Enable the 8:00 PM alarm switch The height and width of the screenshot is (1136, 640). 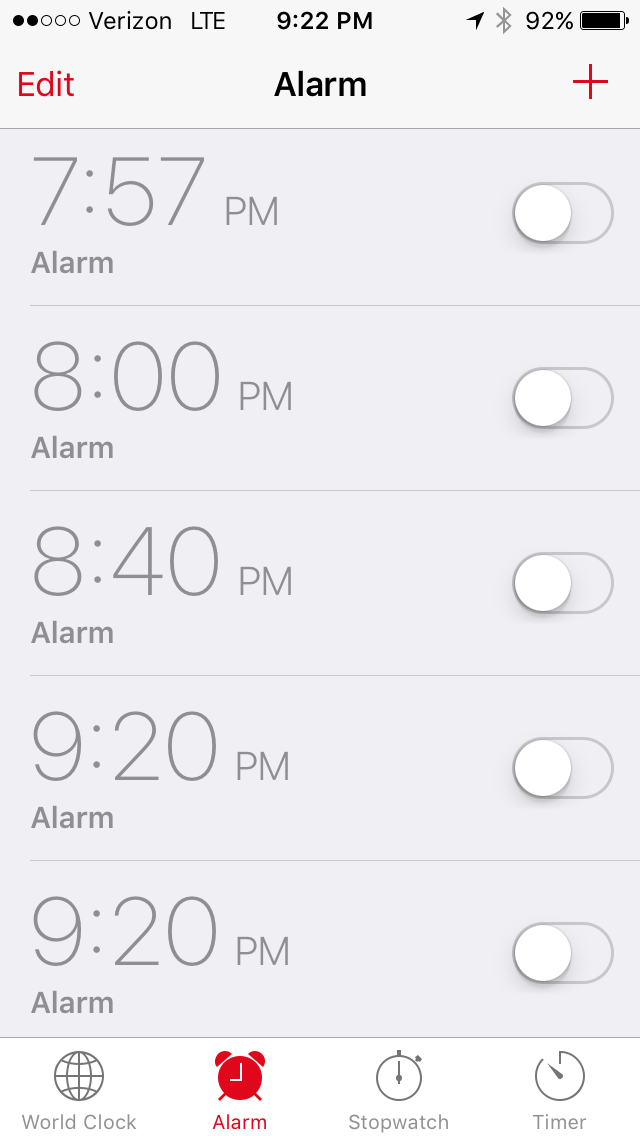pos(562,398)
